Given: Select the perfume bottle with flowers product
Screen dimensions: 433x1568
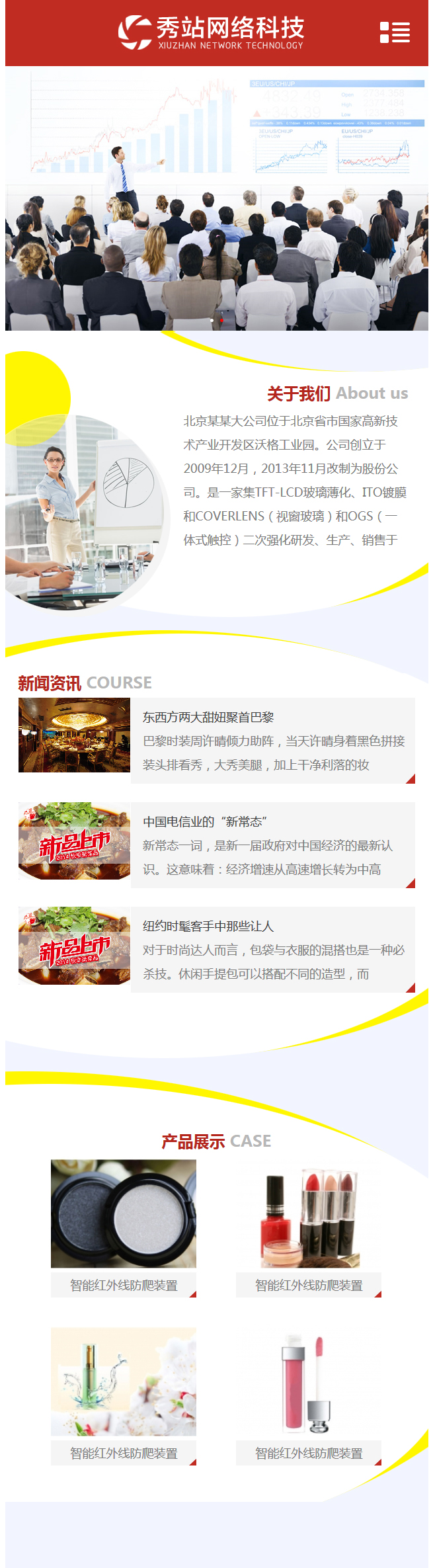Looking at the screenshot, I should 124,1382.
